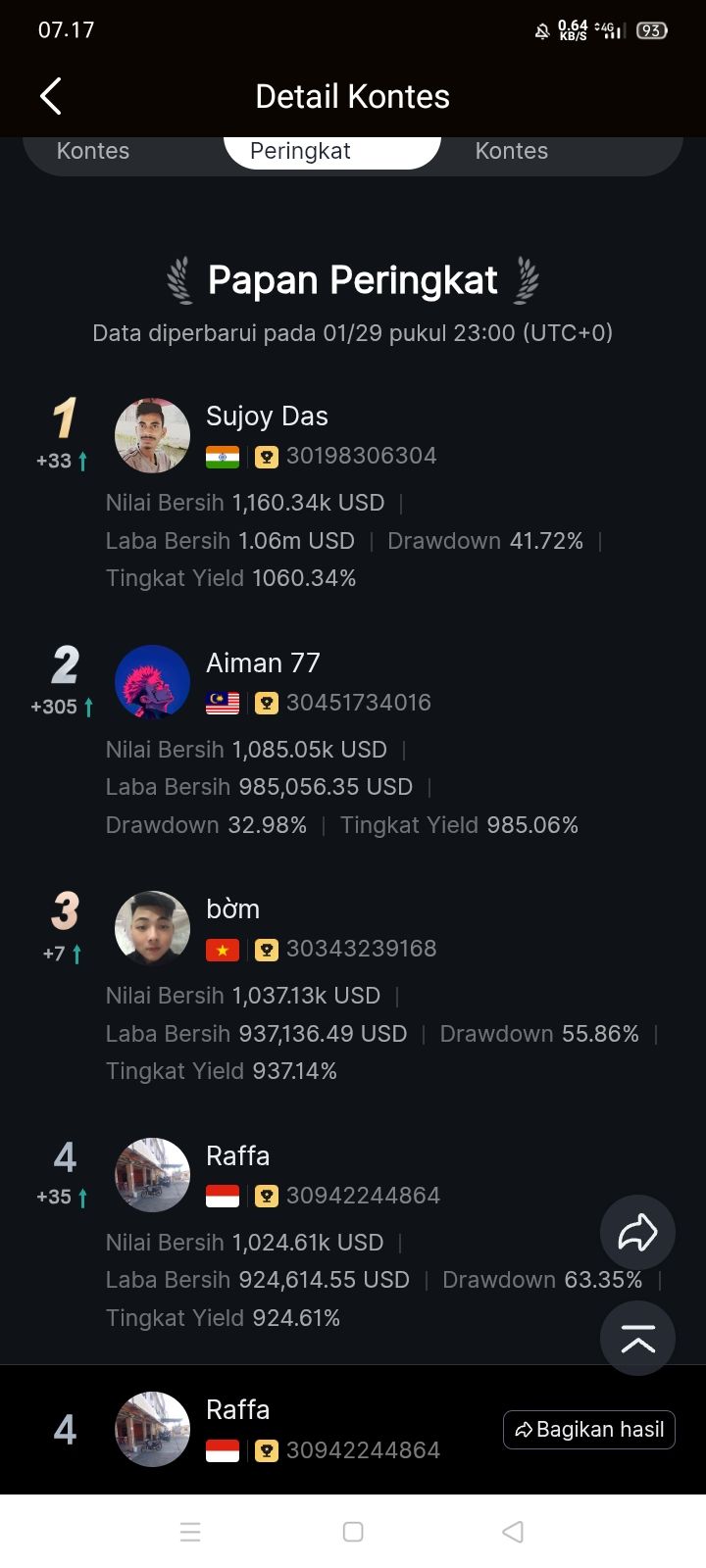Viewport: 706px width, 1568px height.
Task: Tap the system home button
Action: 353,1532
